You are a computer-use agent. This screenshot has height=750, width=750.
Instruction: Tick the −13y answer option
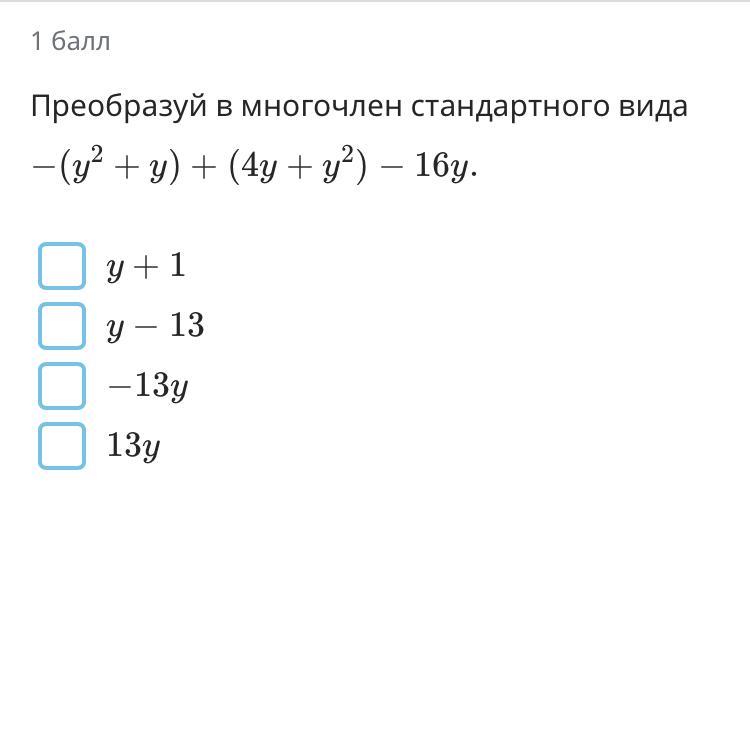(x=62, y=386)
